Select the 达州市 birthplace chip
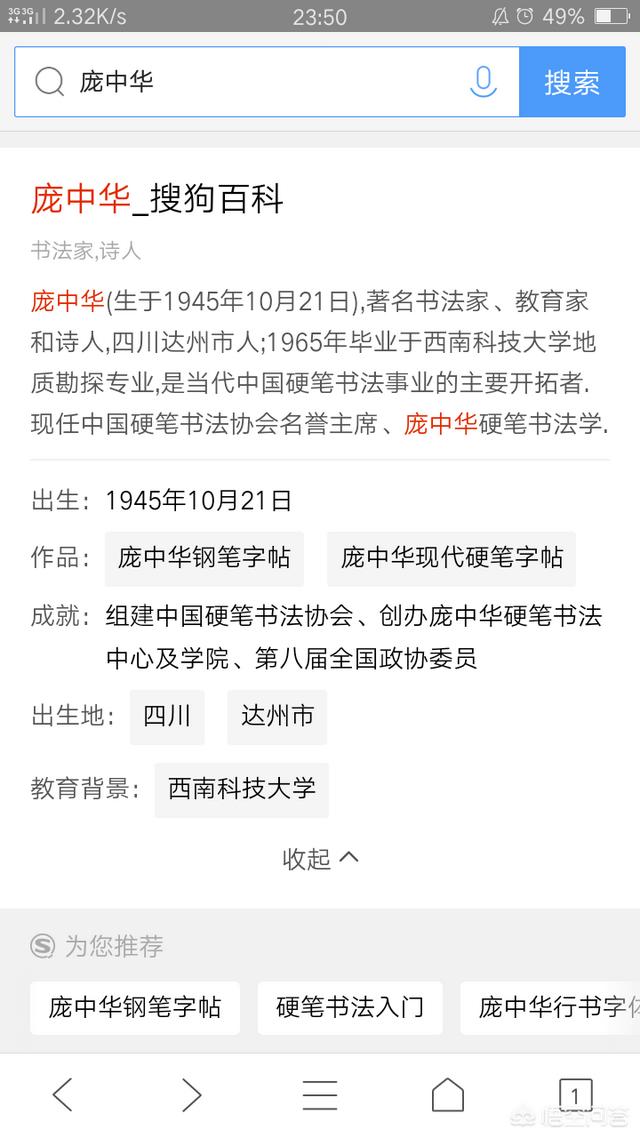This screenshot has height=1138, width=640. [x=277, y=716]
